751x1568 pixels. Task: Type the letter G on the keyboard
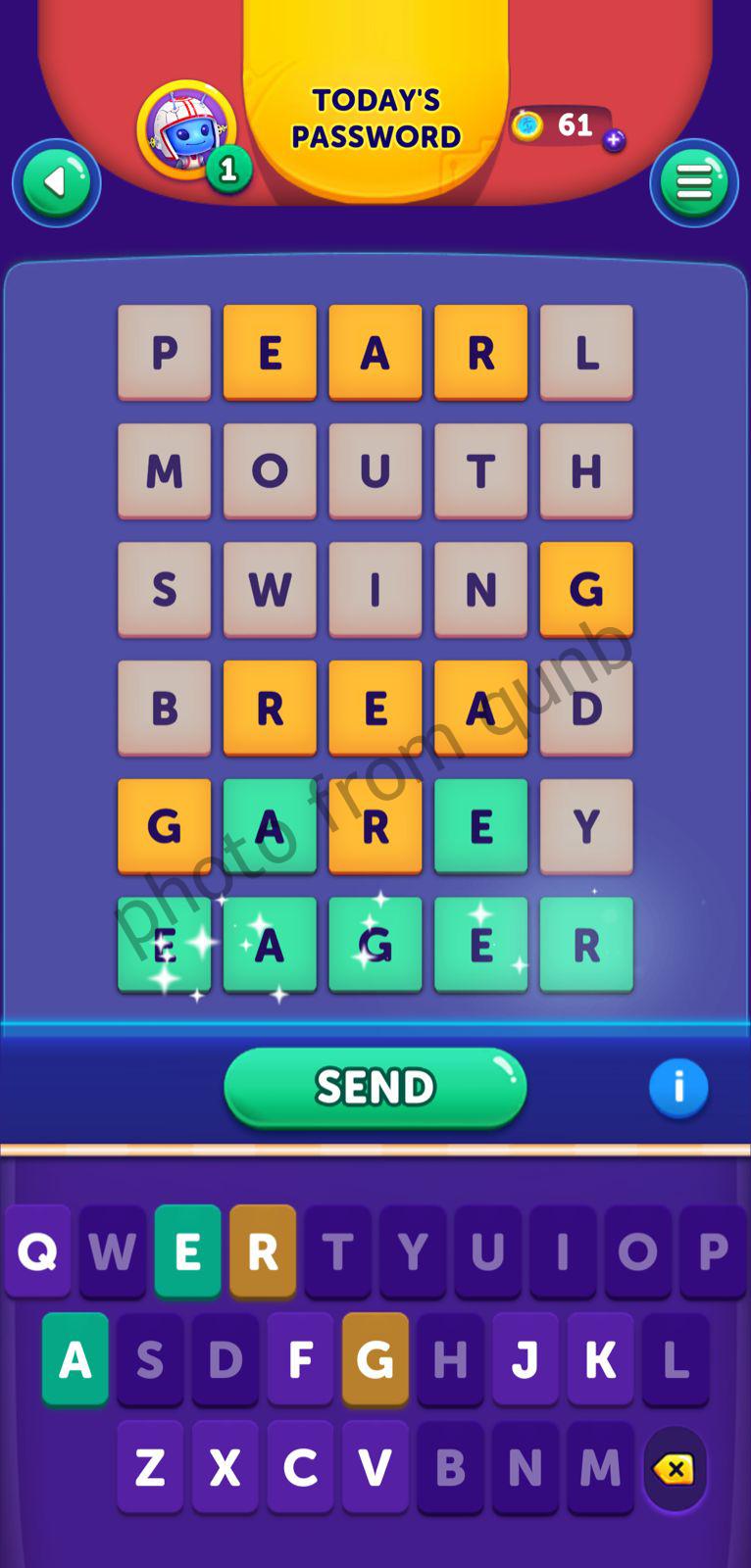tap(375, 1359)
